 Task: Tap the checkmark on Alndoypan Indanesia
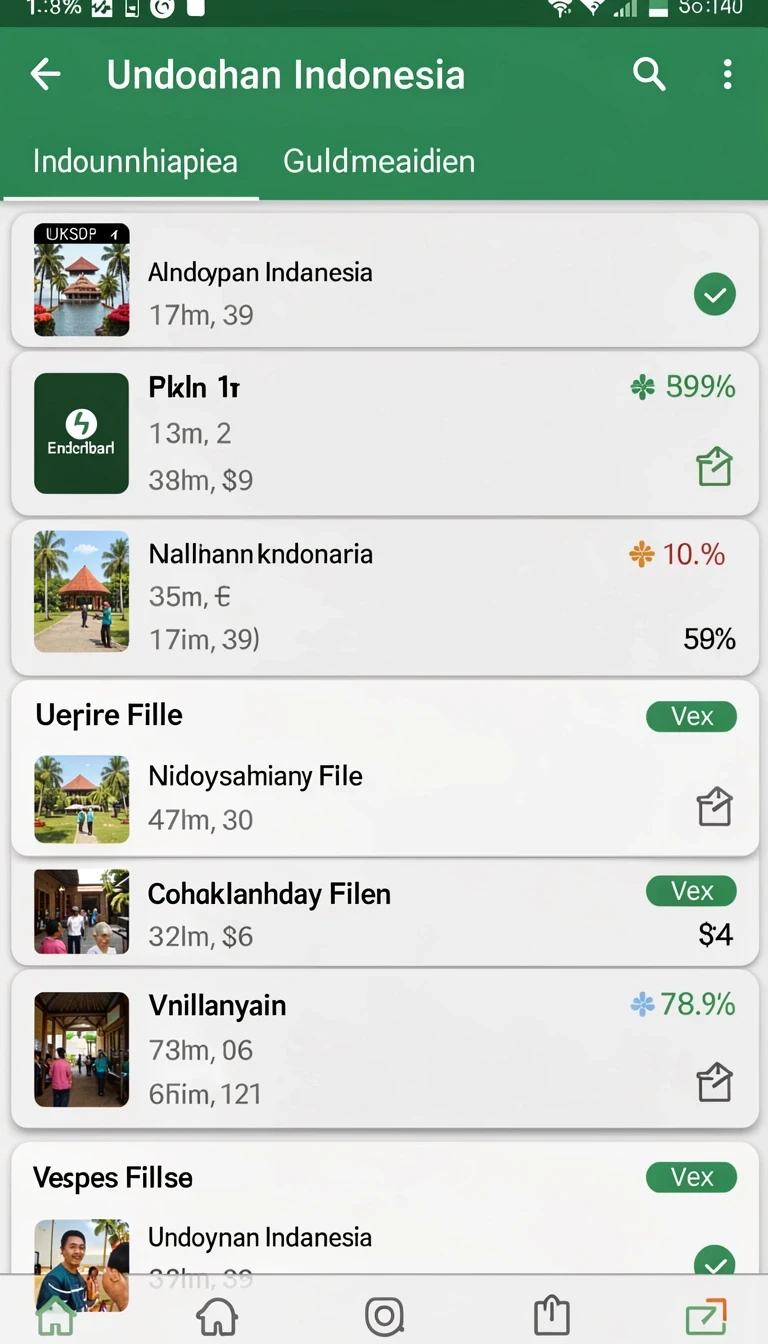(x=714, y=294)
